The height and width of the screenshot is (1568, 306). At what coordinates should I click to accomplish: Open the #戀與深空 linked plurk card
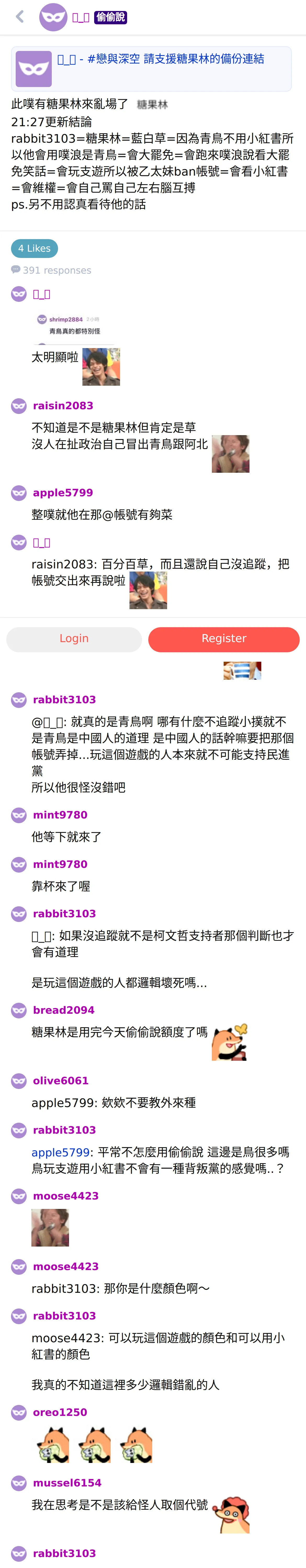click(151, 69)
